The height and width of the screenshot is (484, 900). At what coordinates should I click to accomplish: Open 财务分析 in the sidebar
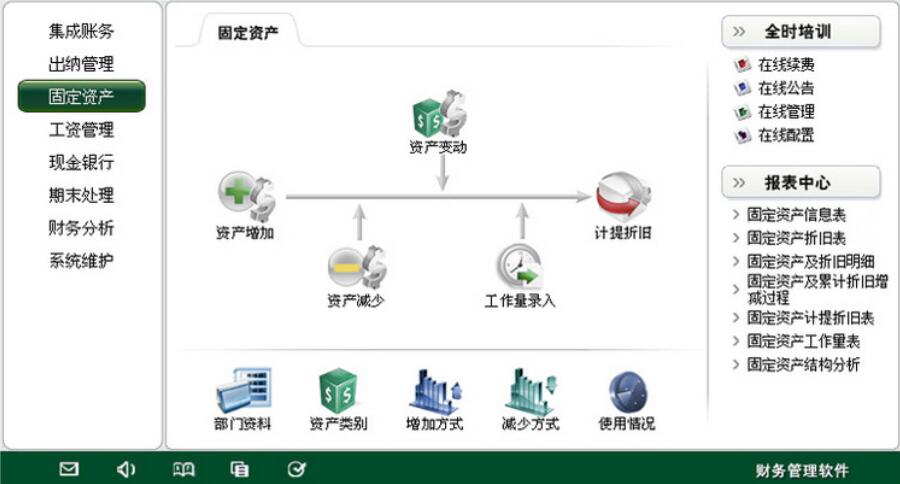tap(81, 228)
